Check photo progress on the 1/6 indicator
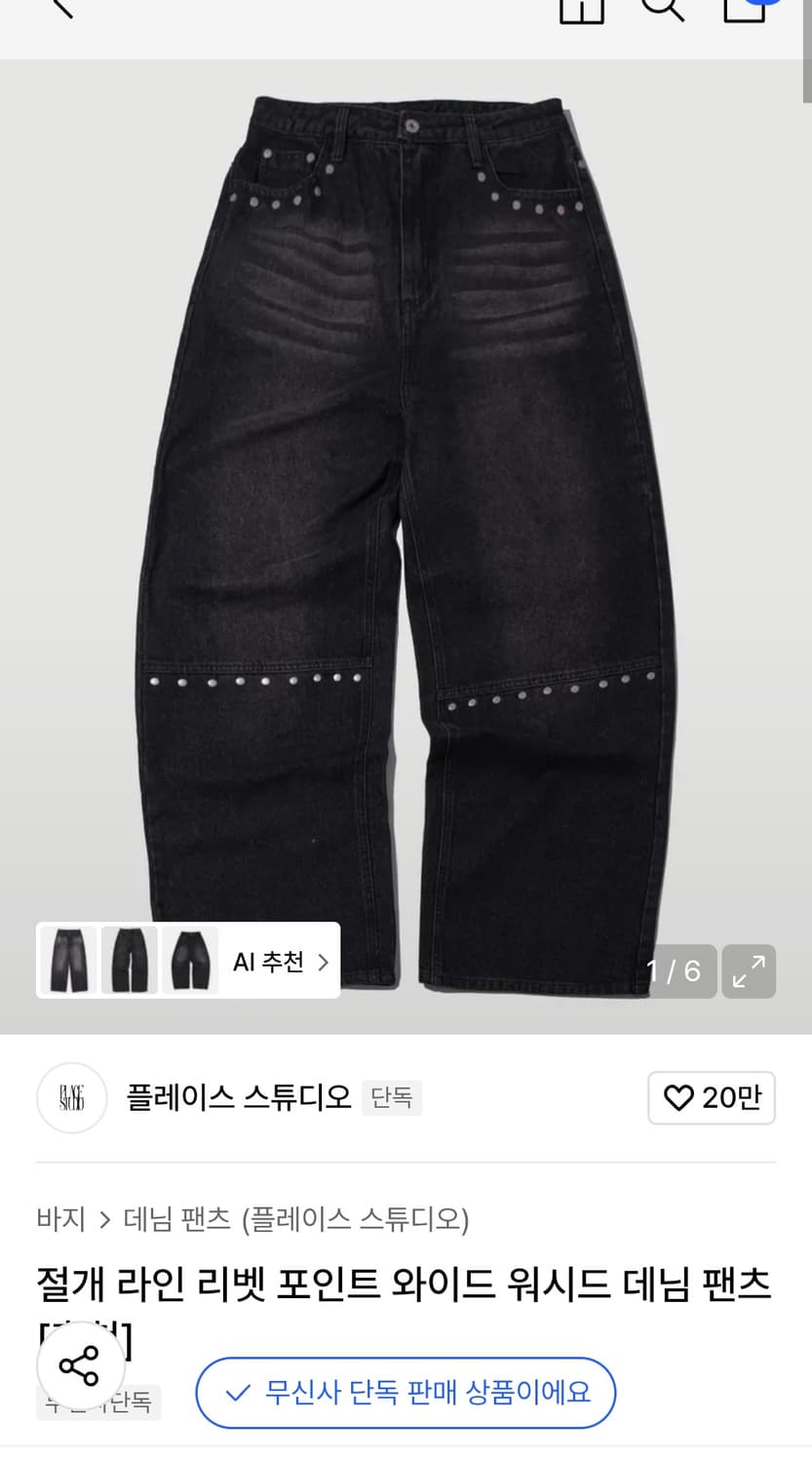This screenshot has width=812, height=1463. (x=676, y=971)
